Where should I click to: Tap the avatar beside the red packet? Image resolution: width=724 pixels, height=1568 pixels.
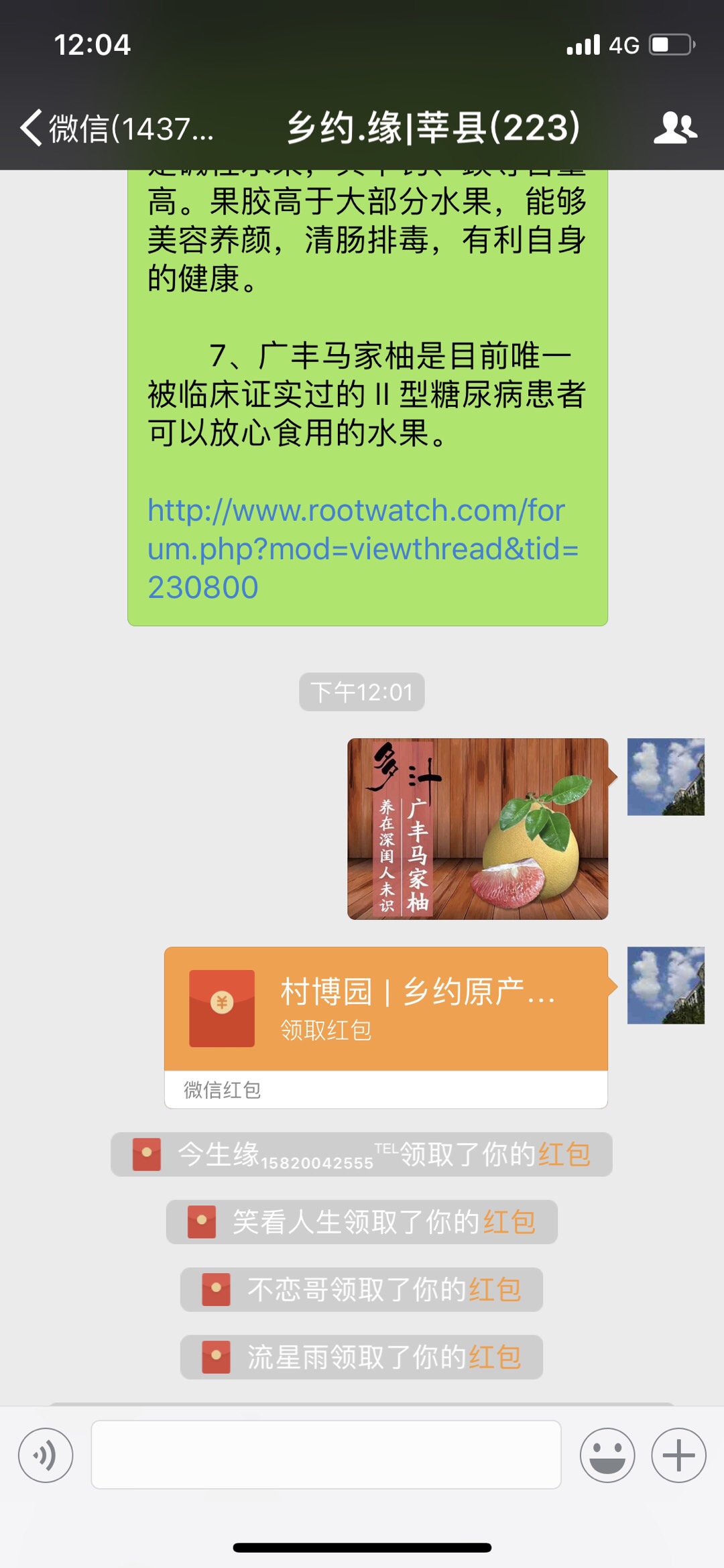click(x=665, y=985)
